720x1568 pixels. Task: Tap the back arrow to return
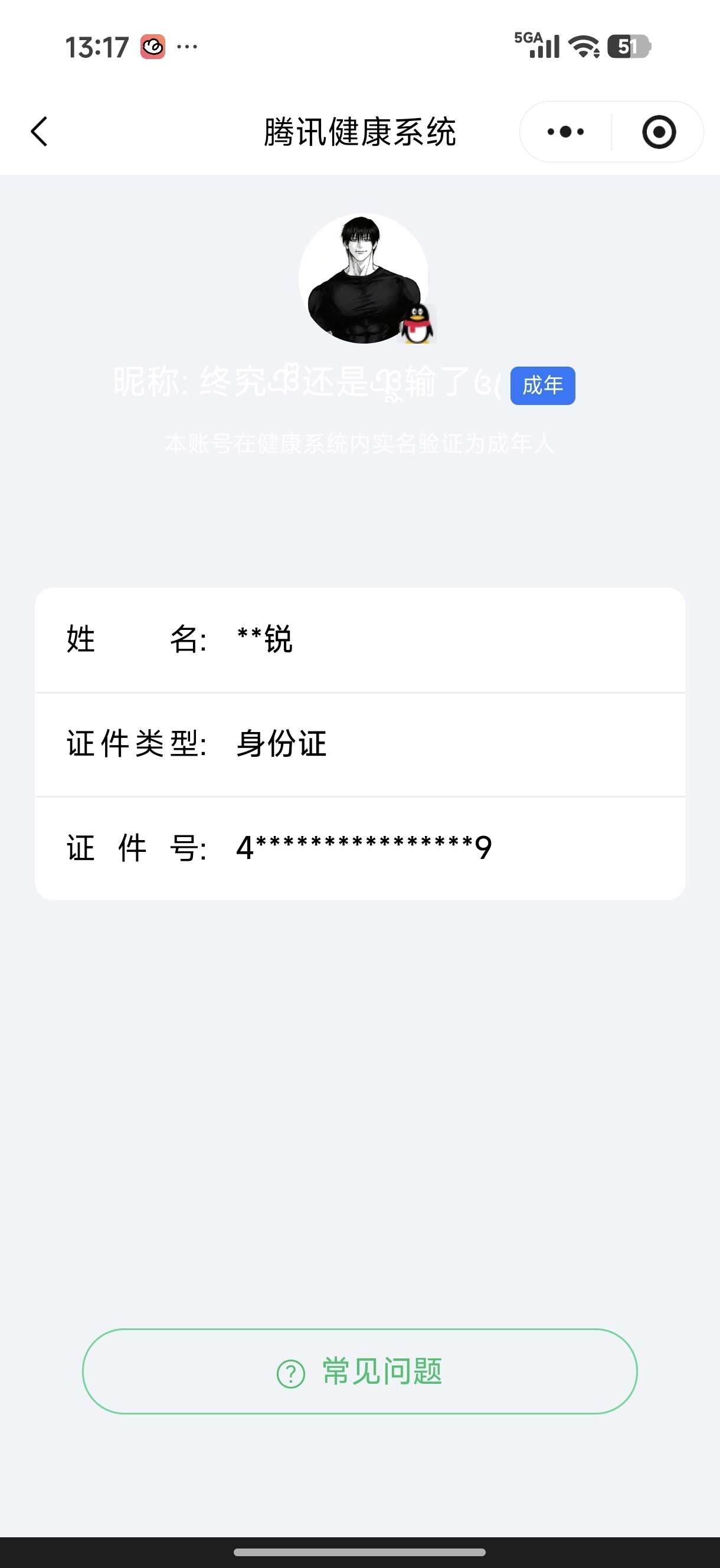(x=39, y=132)
